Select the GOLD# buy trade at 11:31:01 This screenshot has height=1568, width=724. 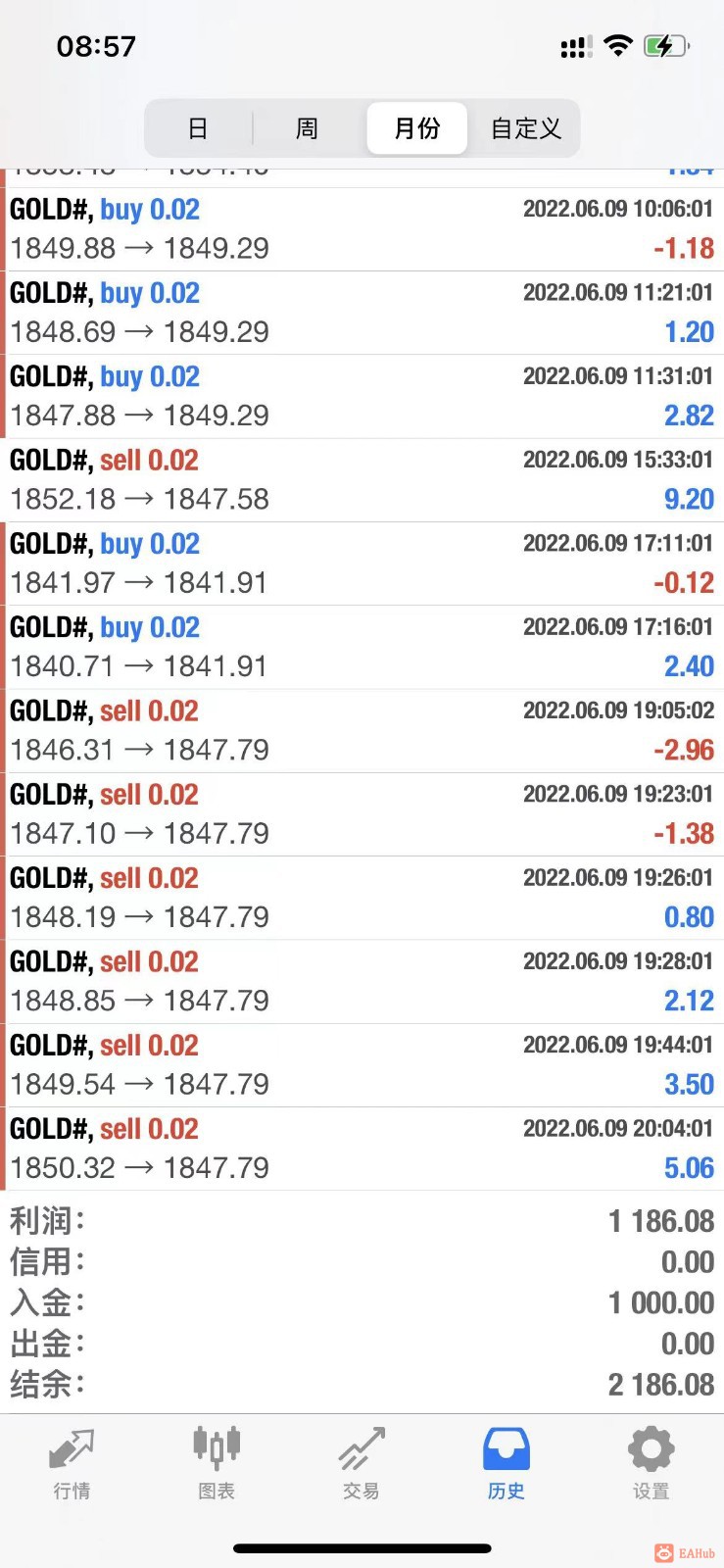coord(362,396)
